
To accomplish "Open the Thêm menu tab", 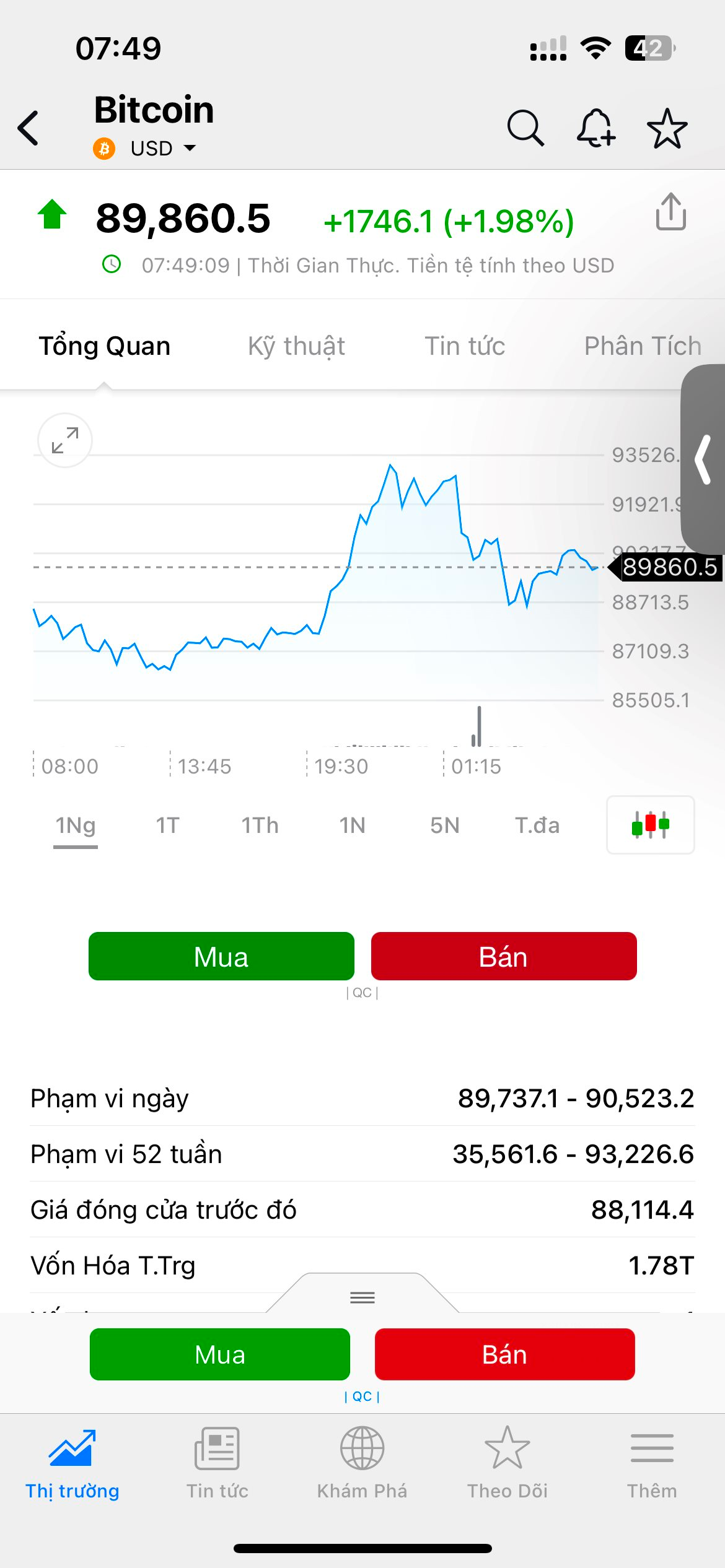I will pos(652,1463).
